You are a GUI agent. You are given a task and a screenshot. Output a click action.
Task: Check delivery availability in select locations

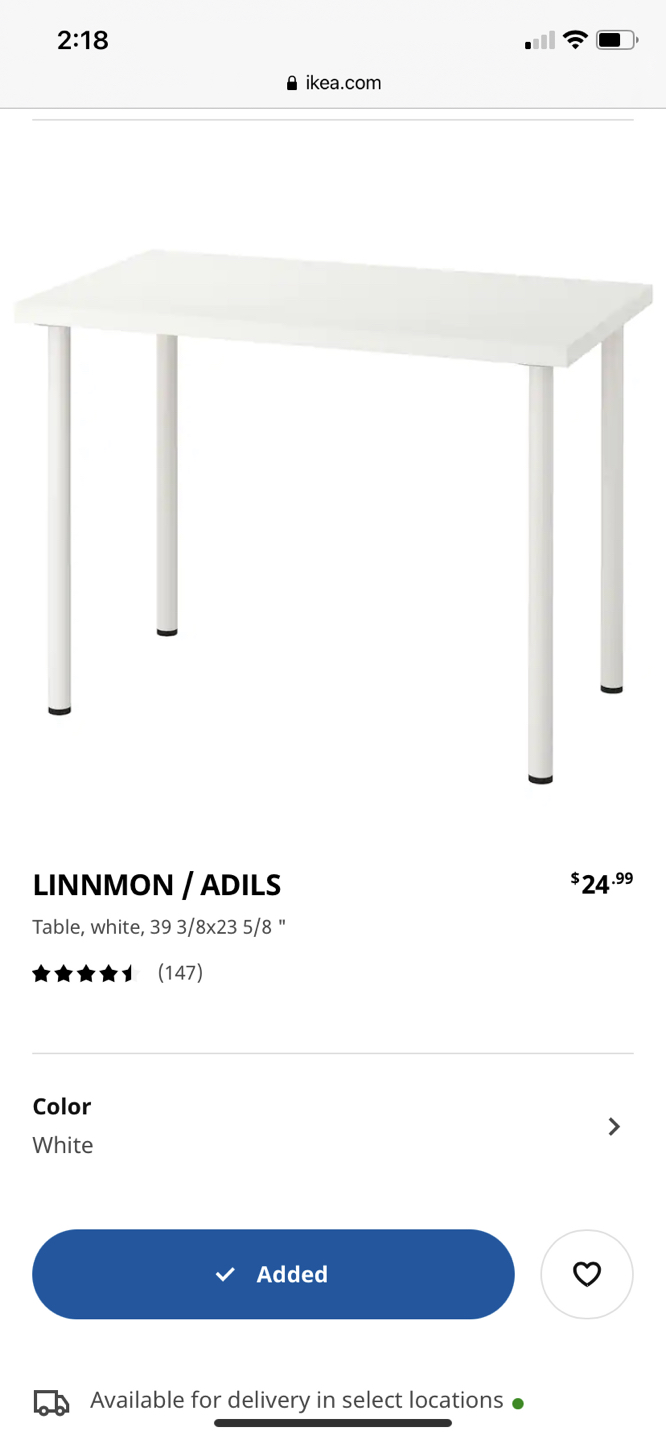(296, 1400)
